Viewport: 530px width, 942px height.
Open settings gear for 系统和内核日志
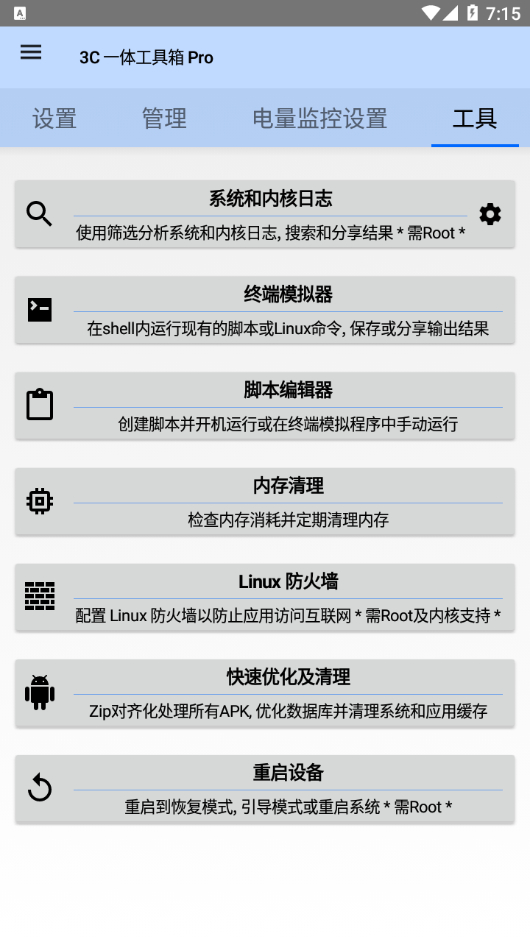[490, 214]
